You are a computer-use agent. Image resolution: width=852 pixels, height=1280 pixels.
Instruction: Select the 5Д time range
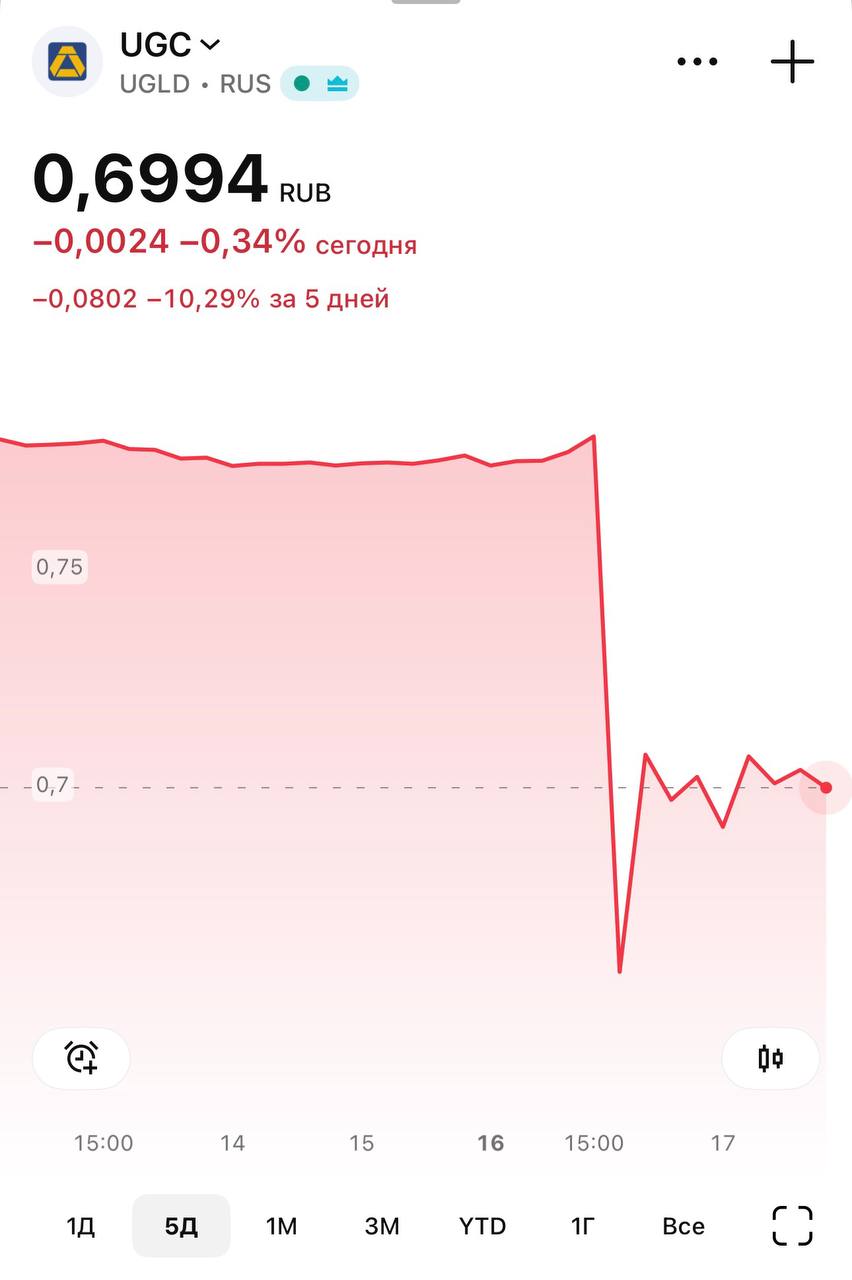pyautogui.click(x=181, y=1226)
